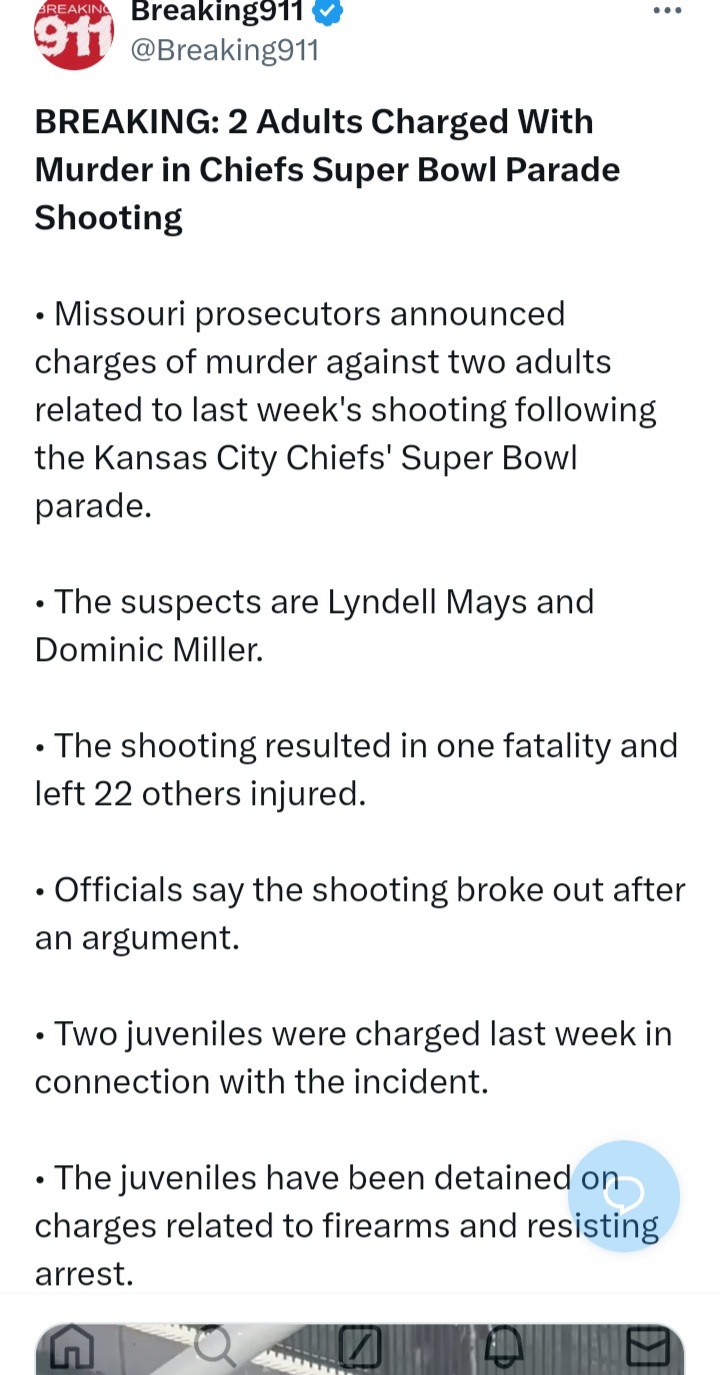Viewport: 720px width, 1375px height.
Task: Open the Grok slash tab
Action: click(x=359, y=1349)
